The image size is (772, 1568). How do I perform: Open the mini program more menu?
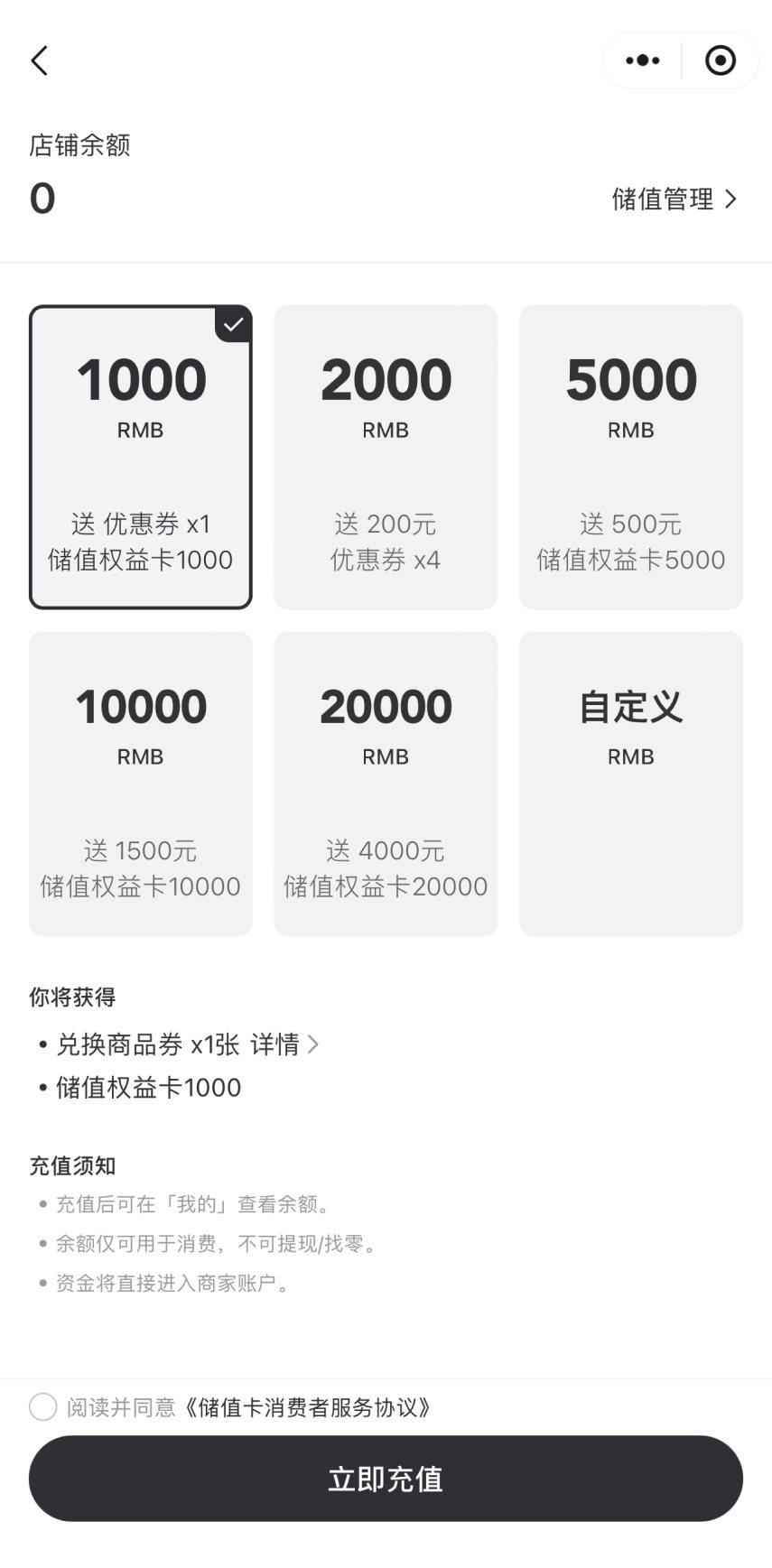643,60
